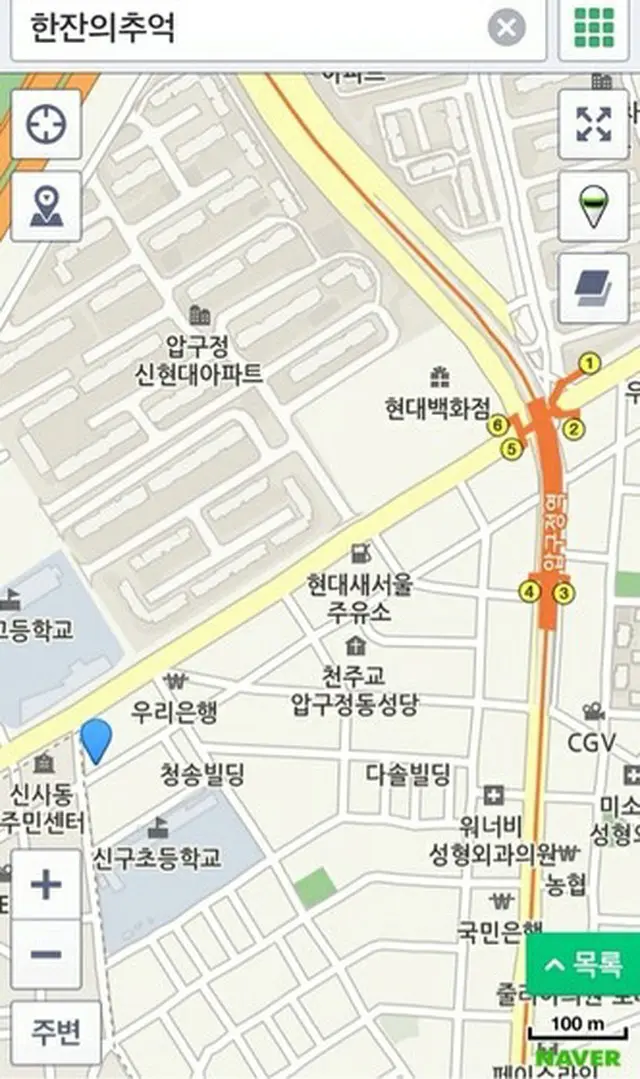Screen dimensions: 640x1079
Task: Zoom out with the minus button
Action: tap(46, 954)
